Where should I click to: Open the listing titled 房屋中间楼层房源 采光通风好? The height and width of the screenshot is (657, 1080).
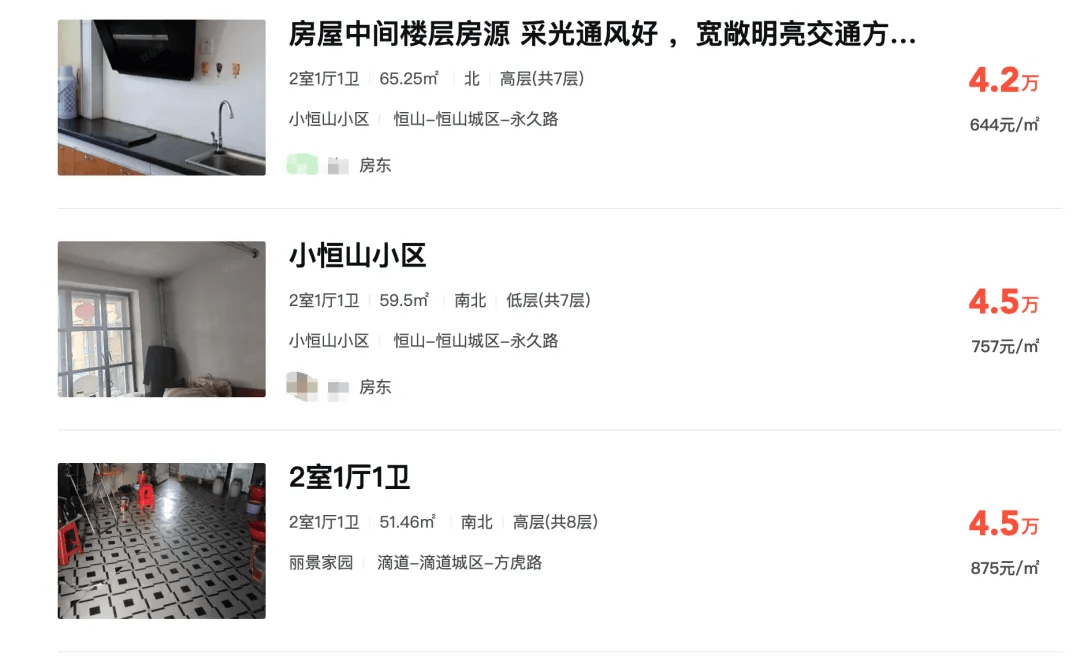(602, 35)
